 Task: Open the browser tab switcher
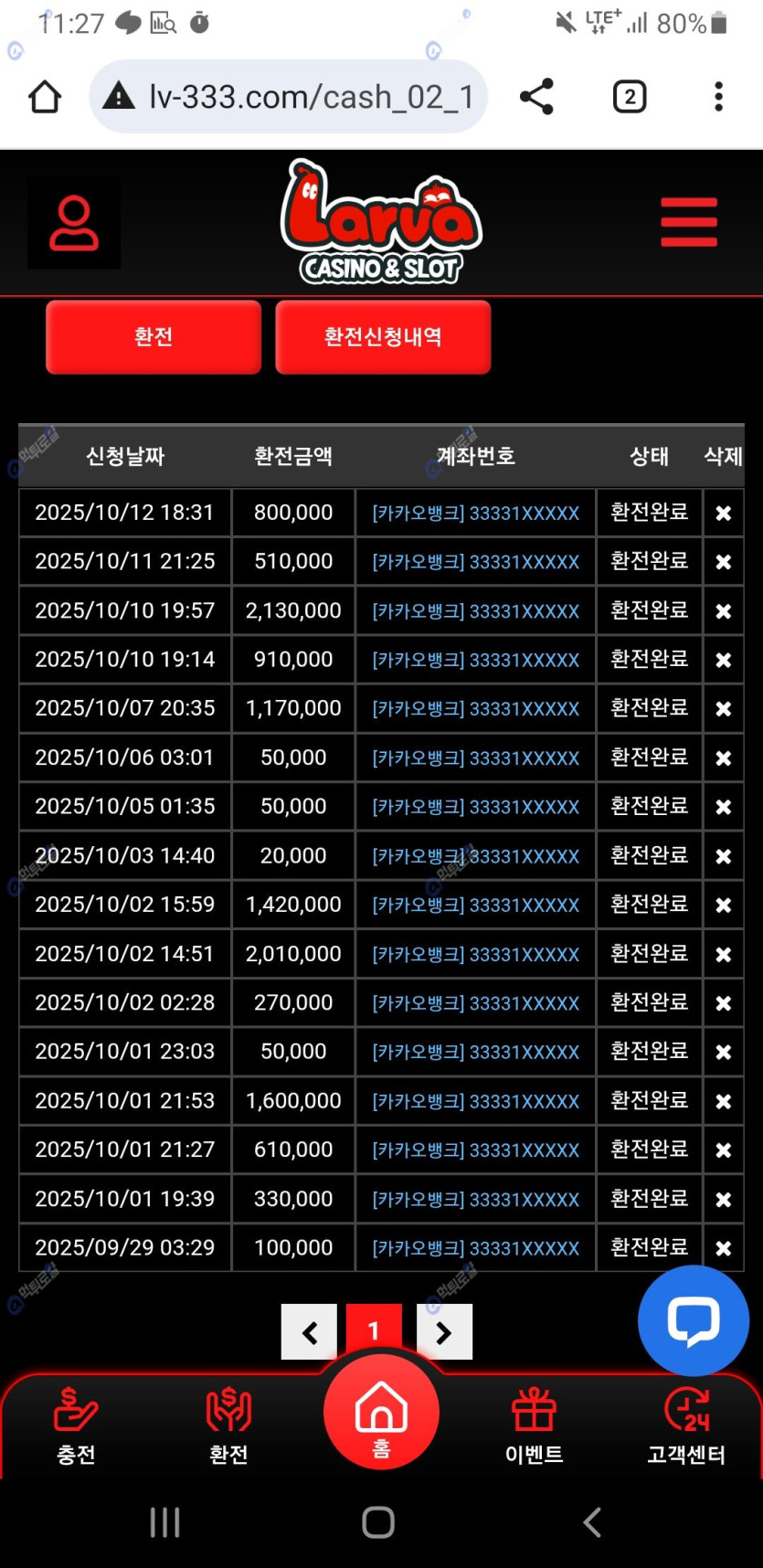coord(629,97)
